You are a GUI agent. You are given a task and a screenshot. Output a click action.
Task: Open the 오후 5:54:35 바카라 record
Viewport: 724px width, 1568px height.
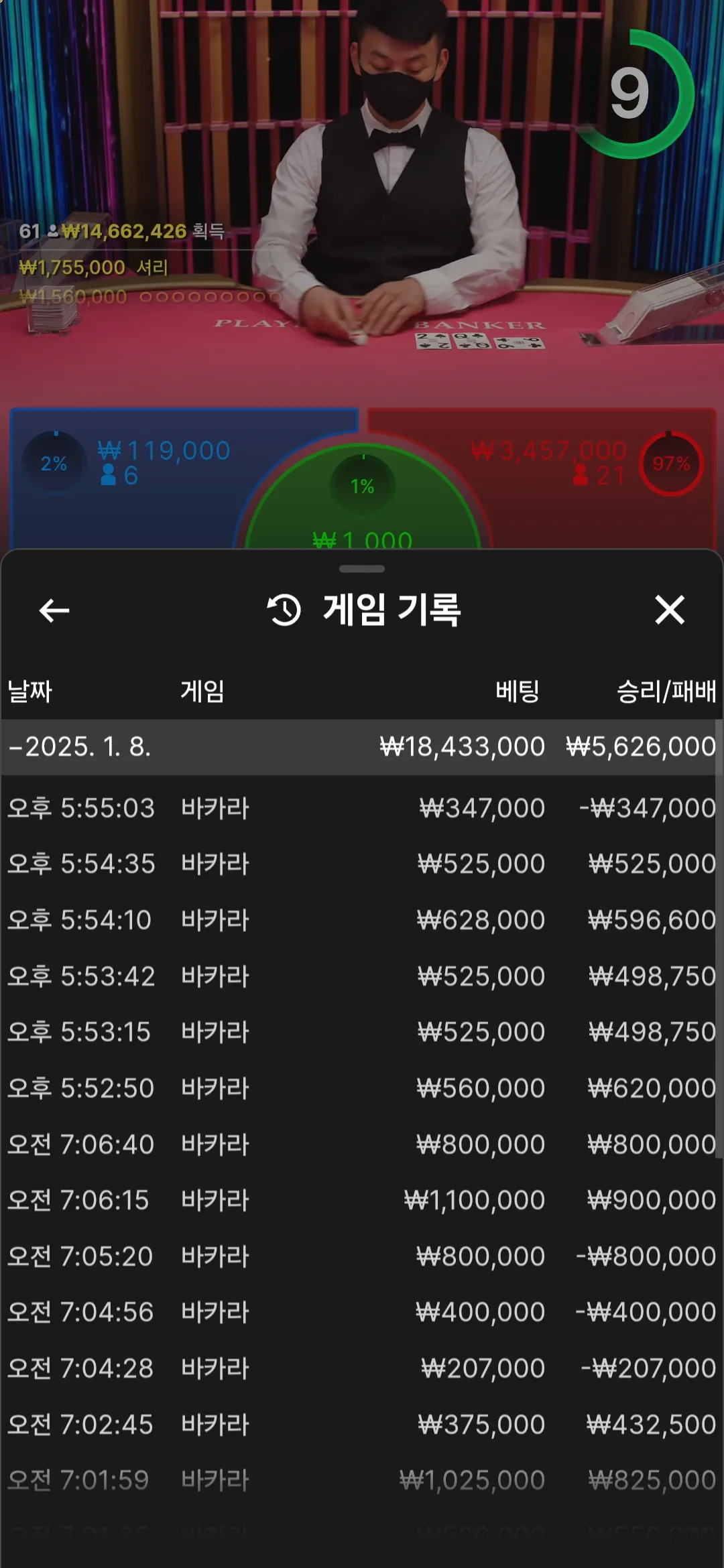click(362, 864)
